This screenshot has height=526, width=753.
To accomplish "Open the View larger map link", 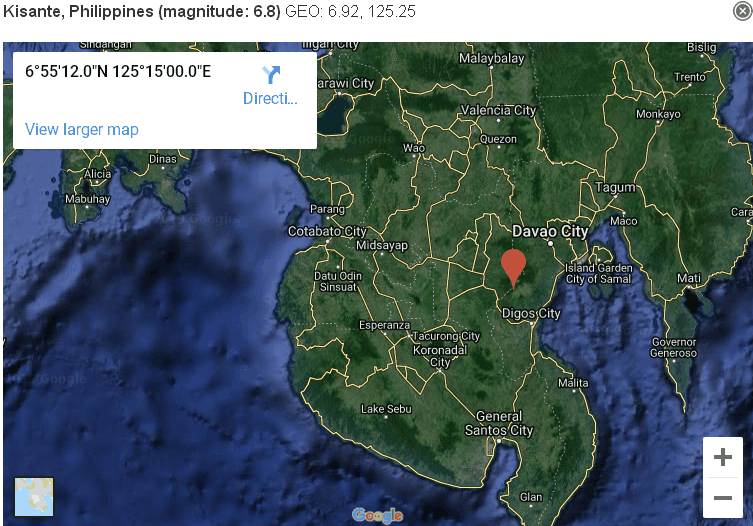I will point(82,129).
